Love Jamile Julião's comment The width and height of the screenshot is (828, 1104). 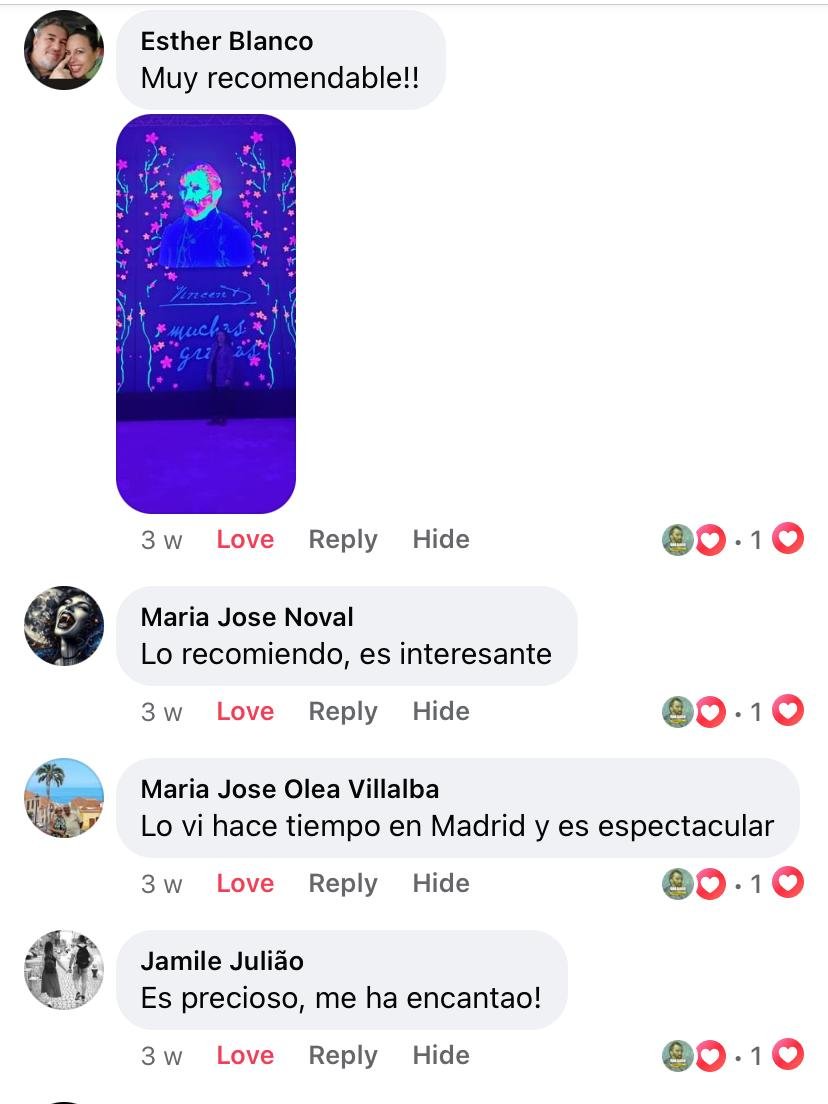pyautogui.click(x=245, y=1055)
